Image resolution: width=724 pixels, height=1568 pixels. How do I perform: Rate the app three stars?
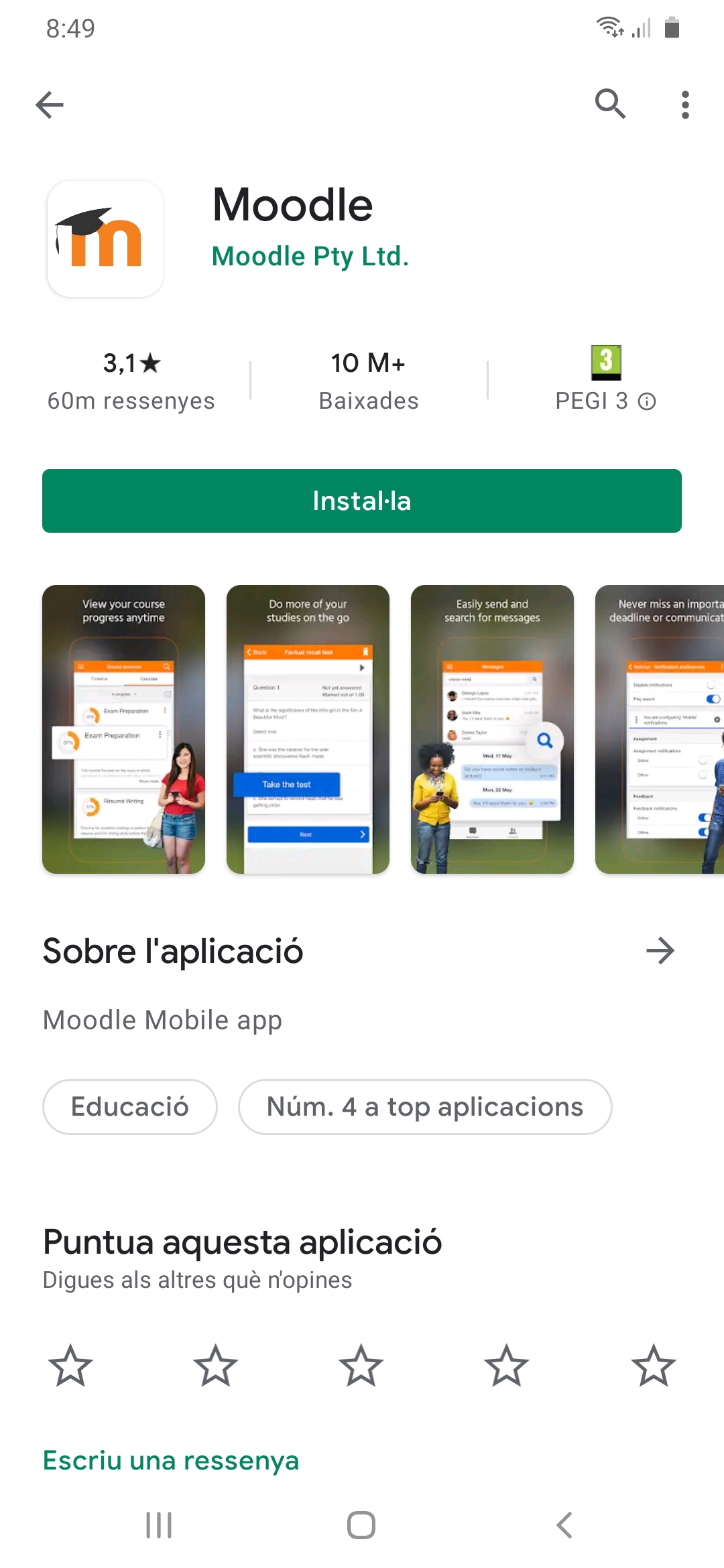click(361, 1366)
